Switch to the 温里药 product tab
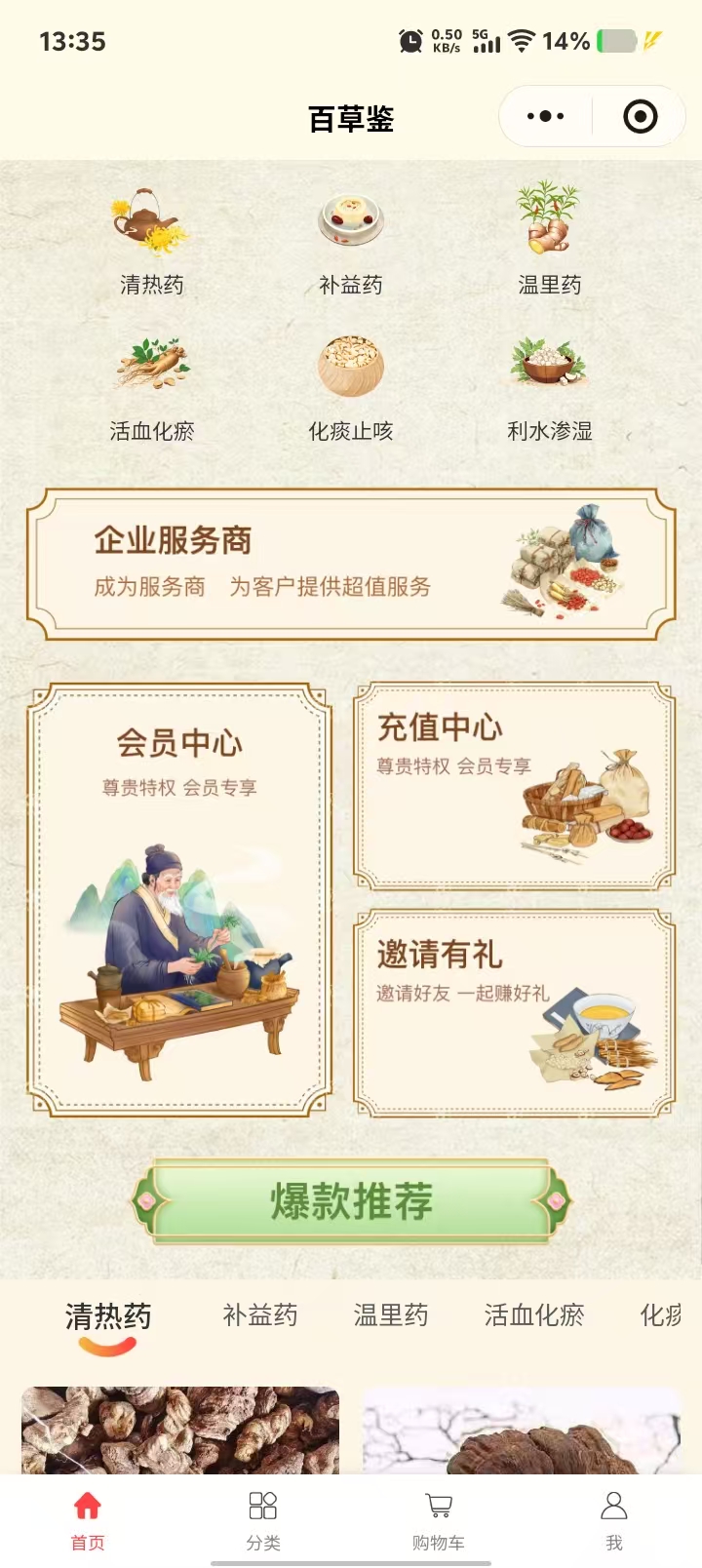Screen dimensions: 702x1568 pyautogui.click(x=390, y=1315)
